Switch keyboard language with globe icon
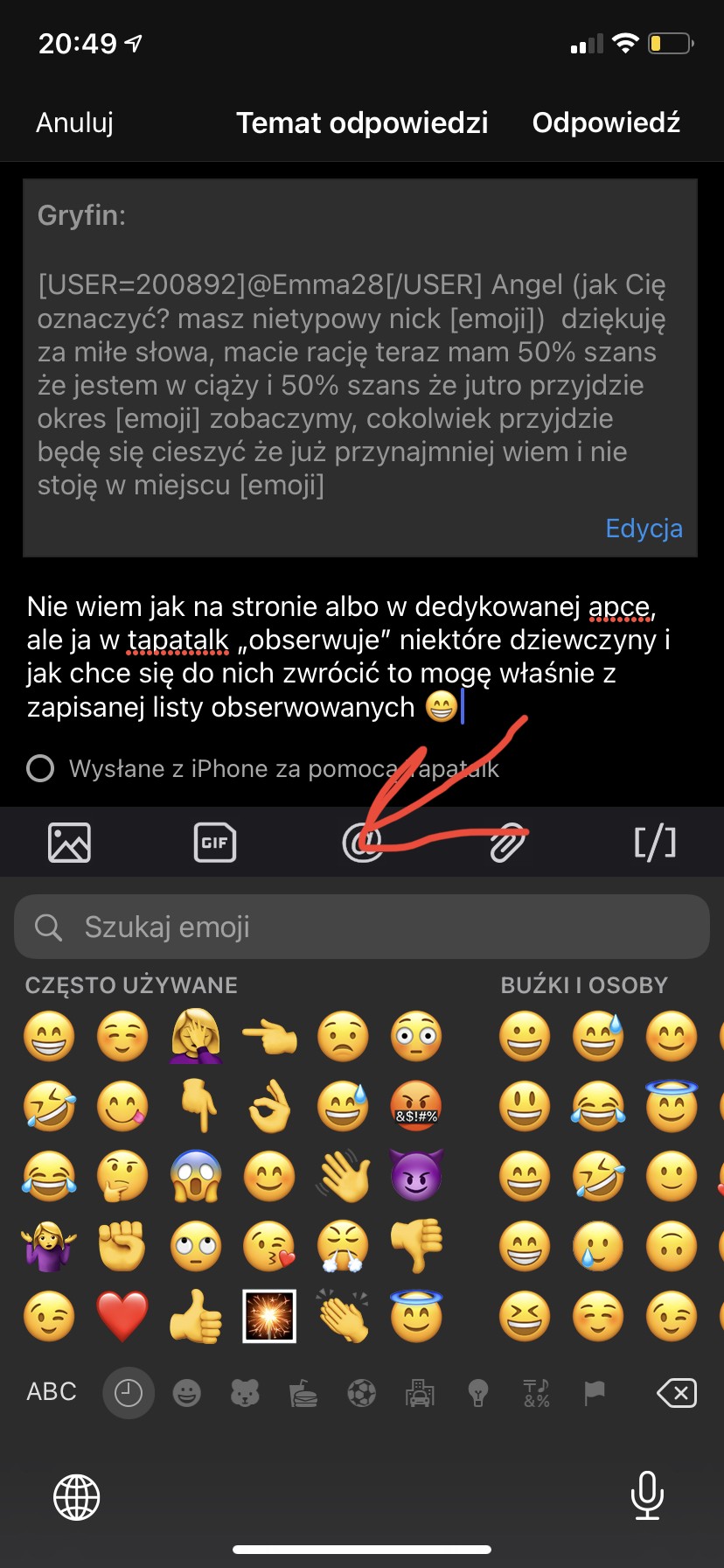Viewport: 724px width, 1568px height. point(77,1497)
